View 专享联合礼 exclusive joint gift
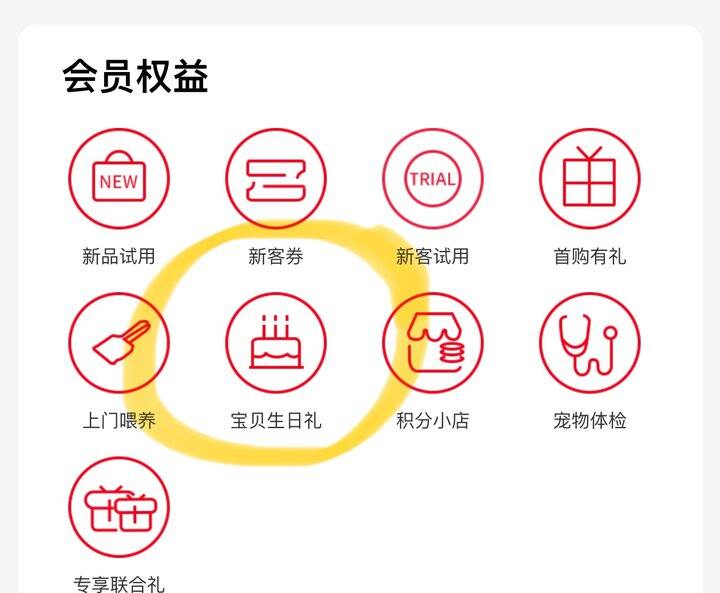The width and height of the screenshot is (720, 593). [118, 508]
